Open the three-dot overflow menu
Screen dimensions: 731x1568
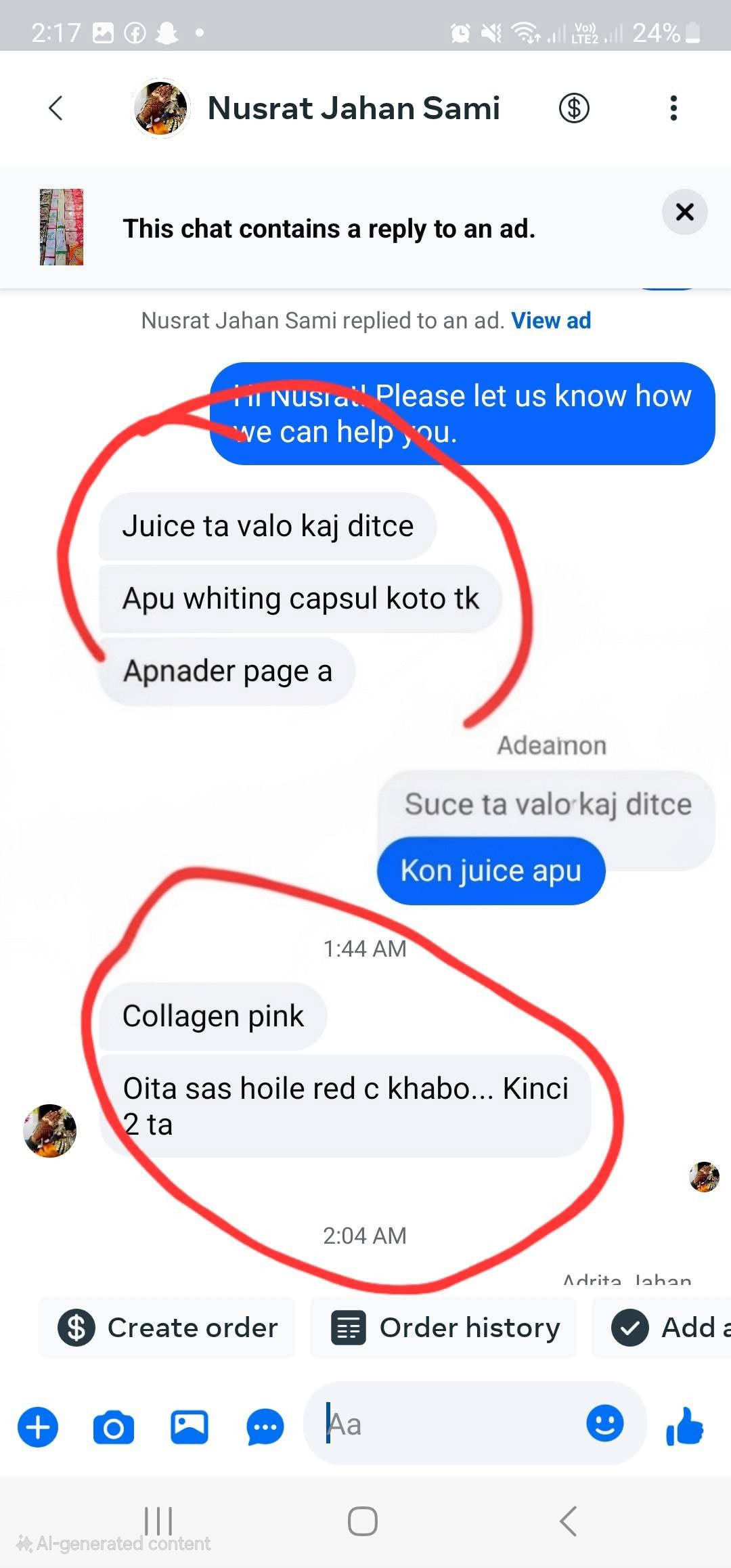(x=673, y=108)
